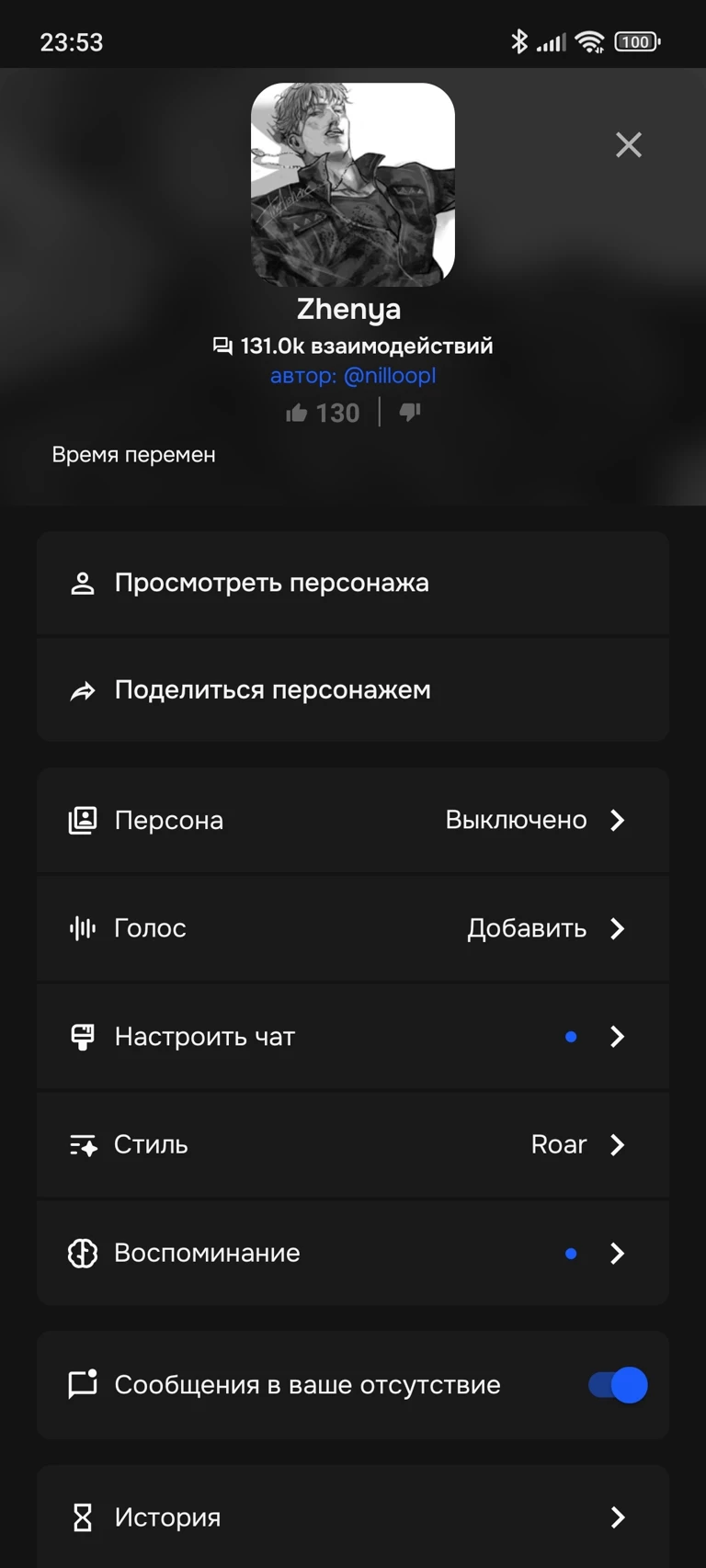Open author profile @nilloopl

(x=353, y=376)
